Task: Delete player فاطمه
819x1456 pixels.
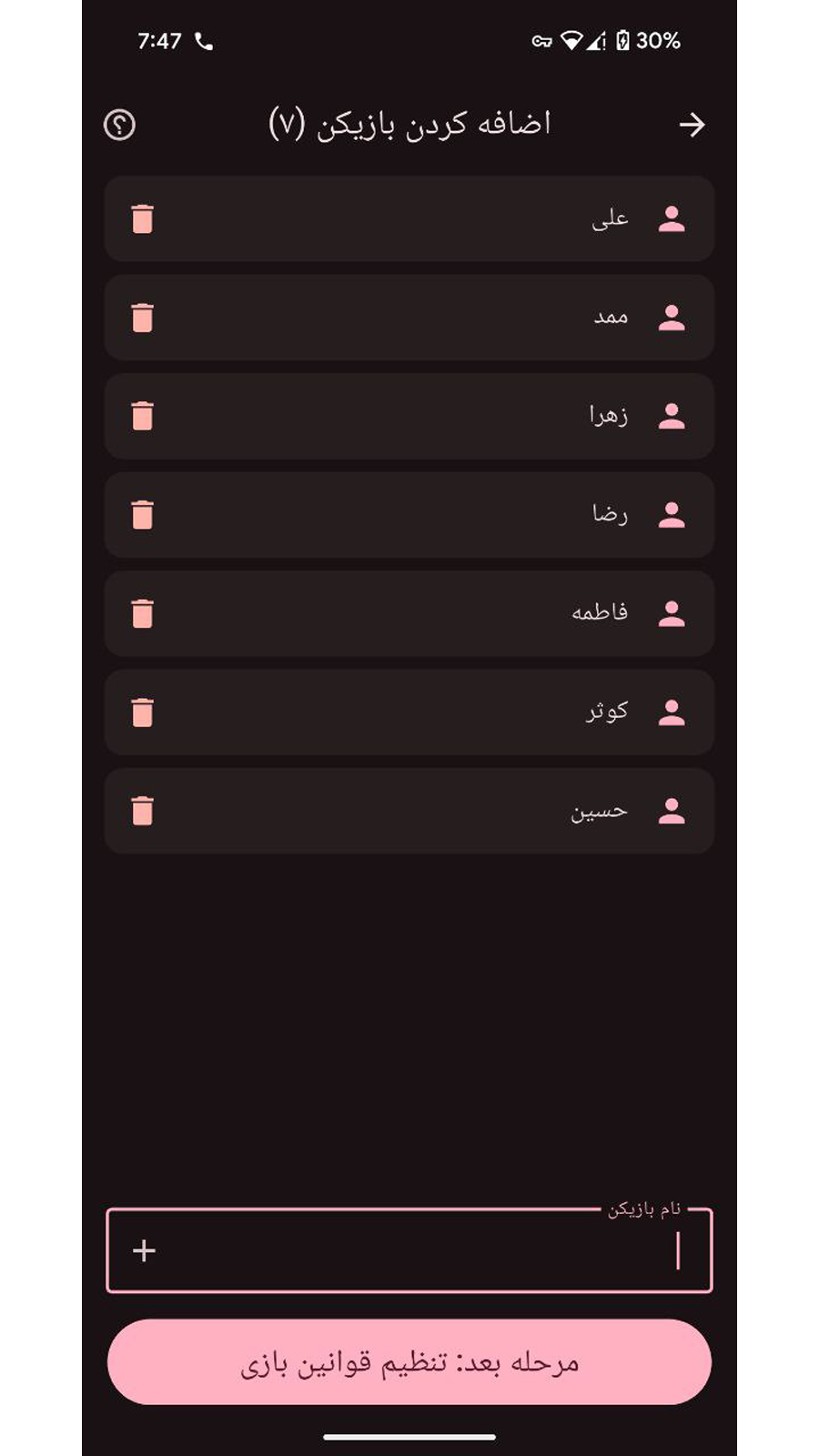Action: click(x=143, y=613)
